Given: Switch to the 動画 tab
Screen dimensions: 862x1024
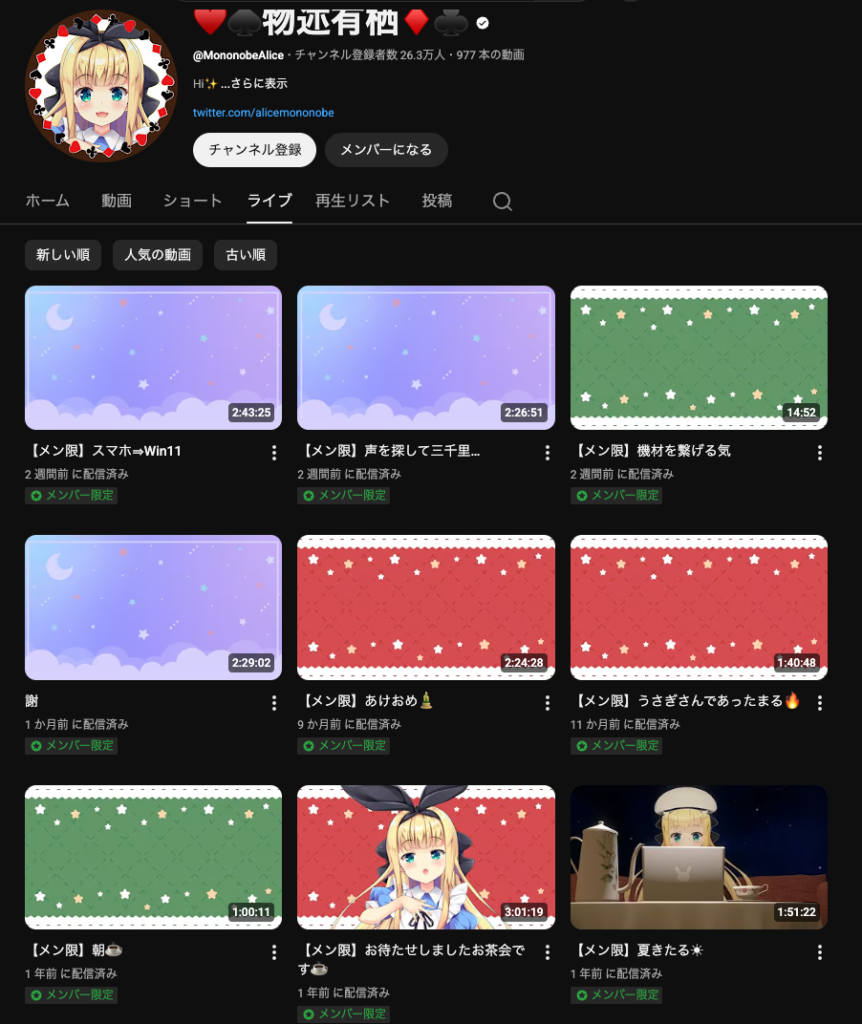Looking at the screenshot, I should click(116, 201).
